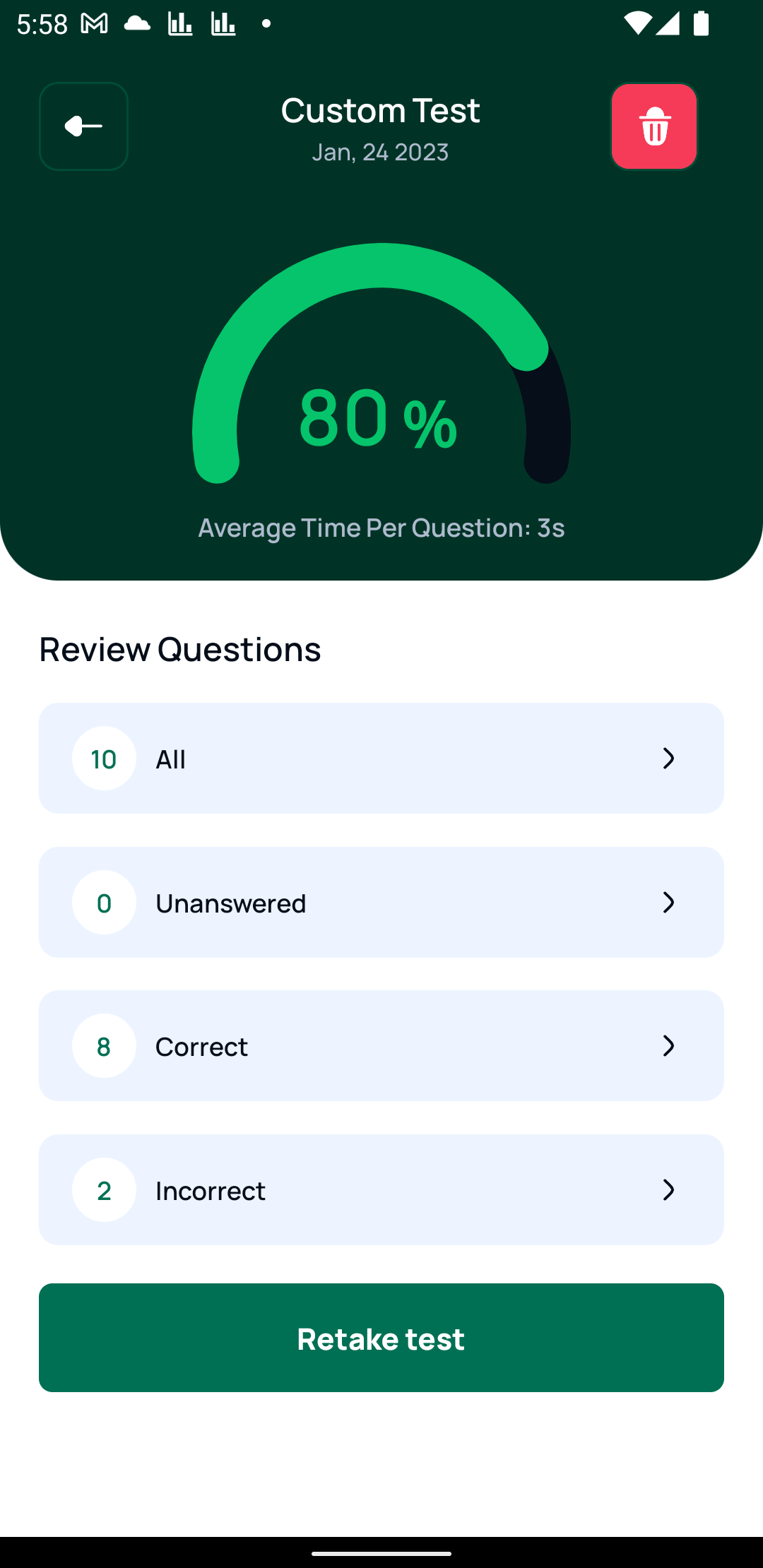Viewport: 763px width, 1568px height.
Task: View the 8 Correct answers
Action: click(381, 1046)
